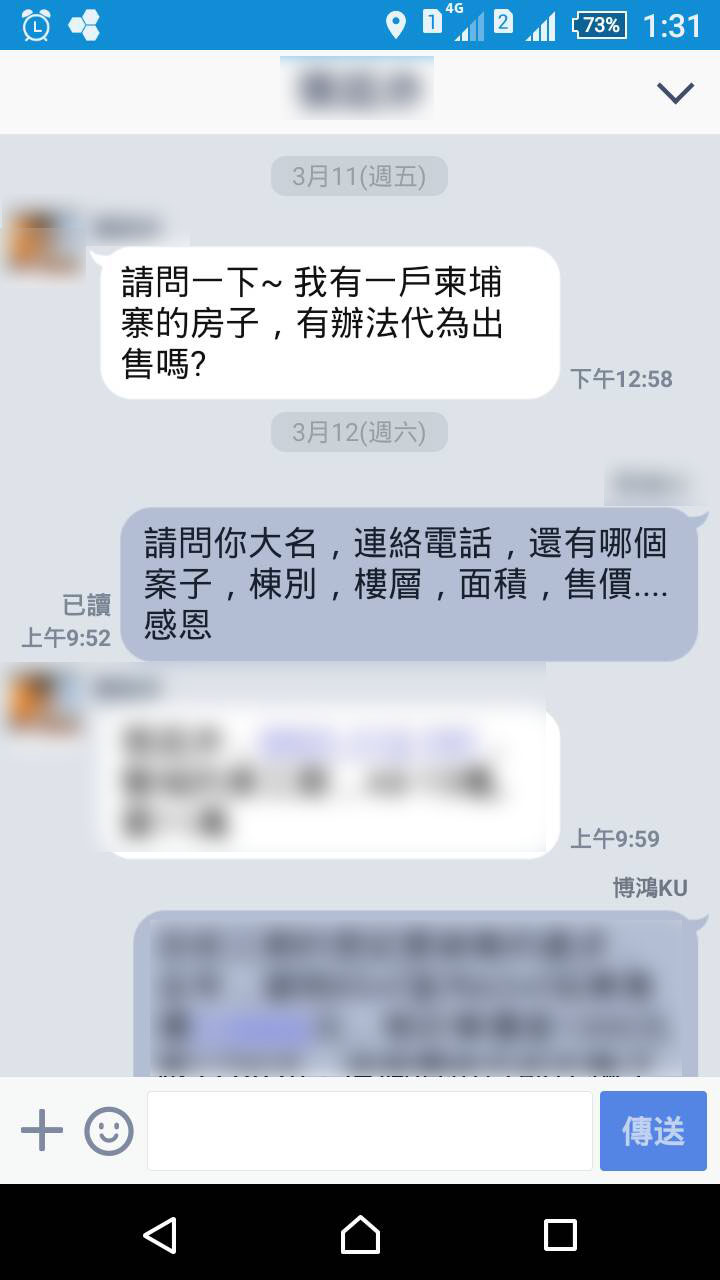Open sender's avatar beside the 下午12:58 message
The width and height of the screenshot is (720, 1280).
43,240
